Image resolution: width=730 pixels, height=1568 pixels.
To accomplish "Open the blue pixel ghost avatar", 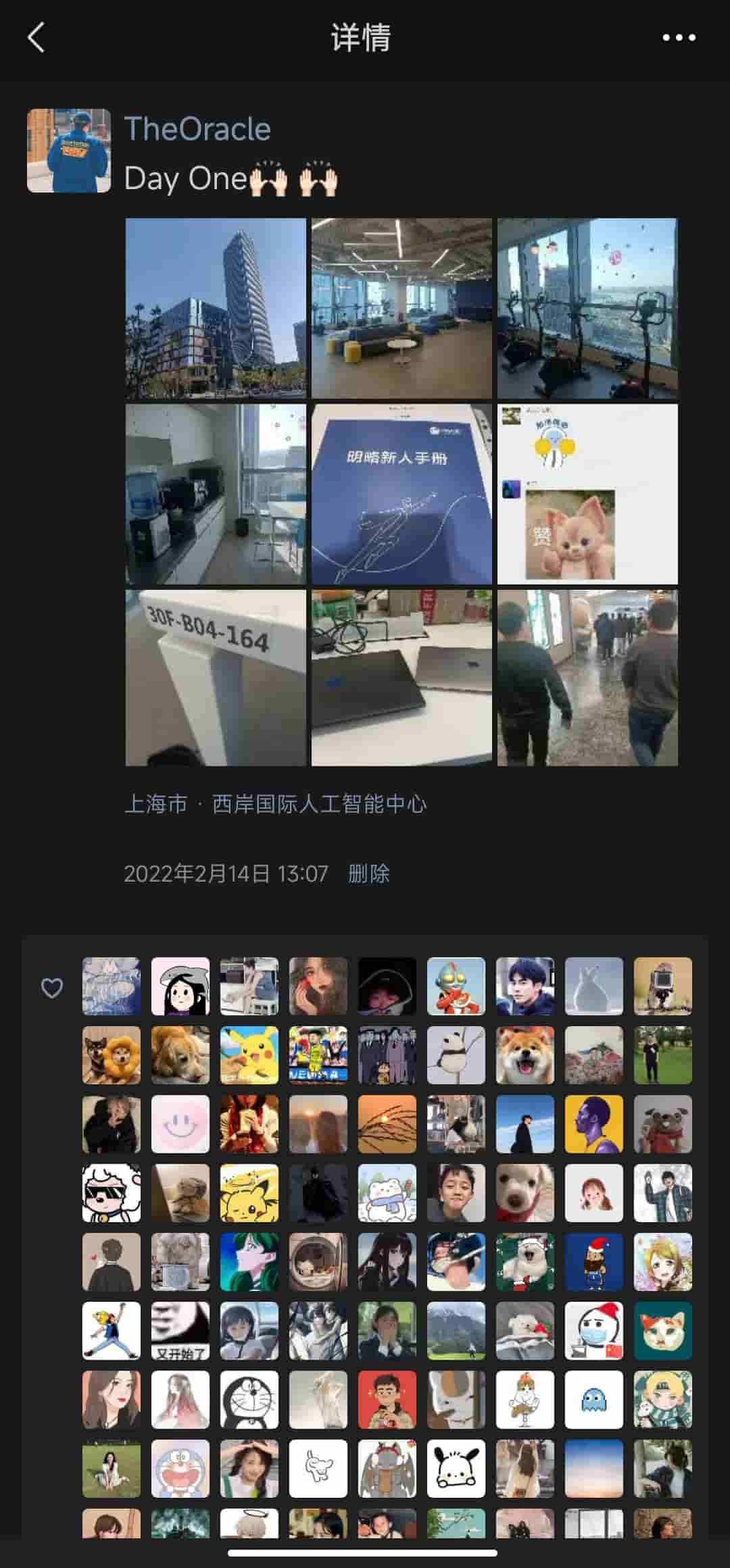I will (594, 1400).
